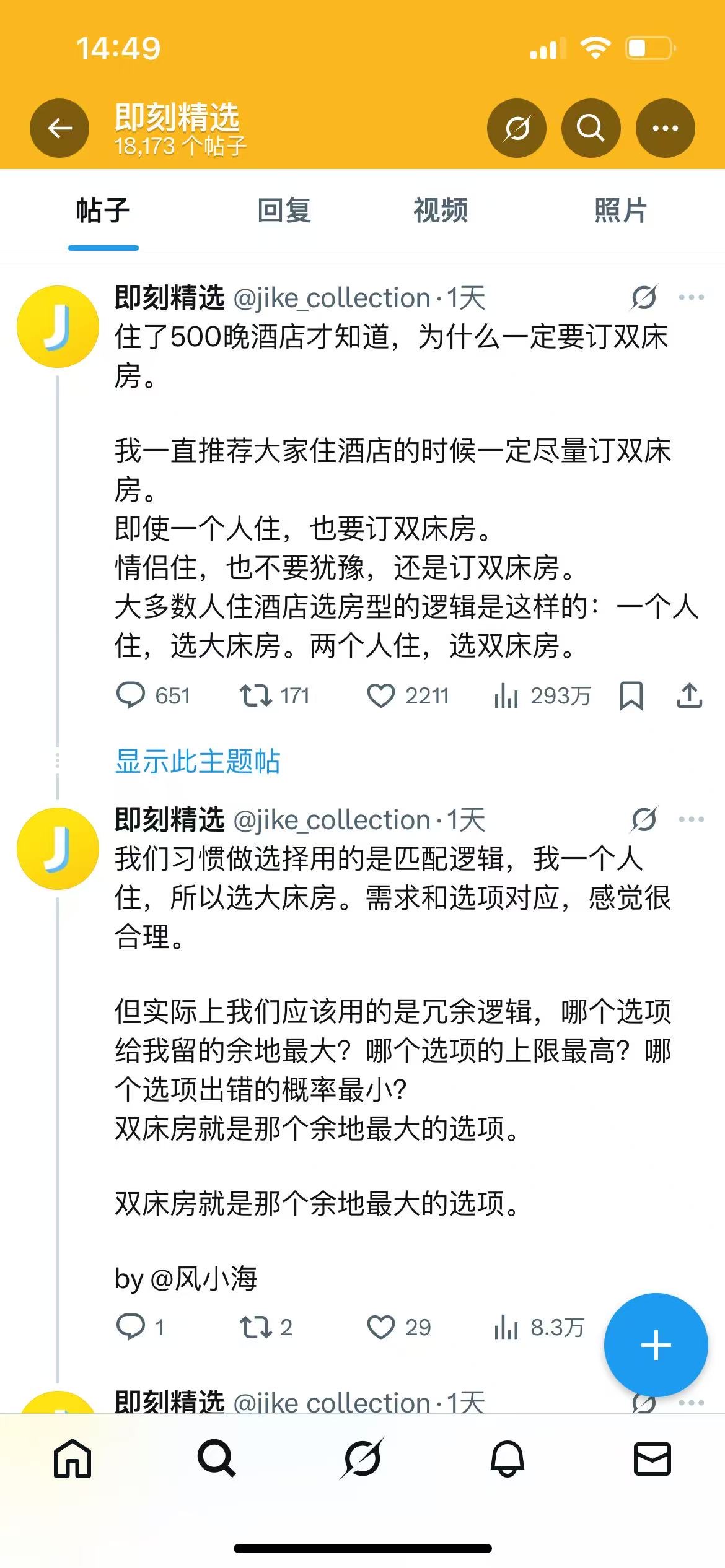Go back using the header arrow
This screenshot has height=1568, width=725.
(x=59, y=128)
